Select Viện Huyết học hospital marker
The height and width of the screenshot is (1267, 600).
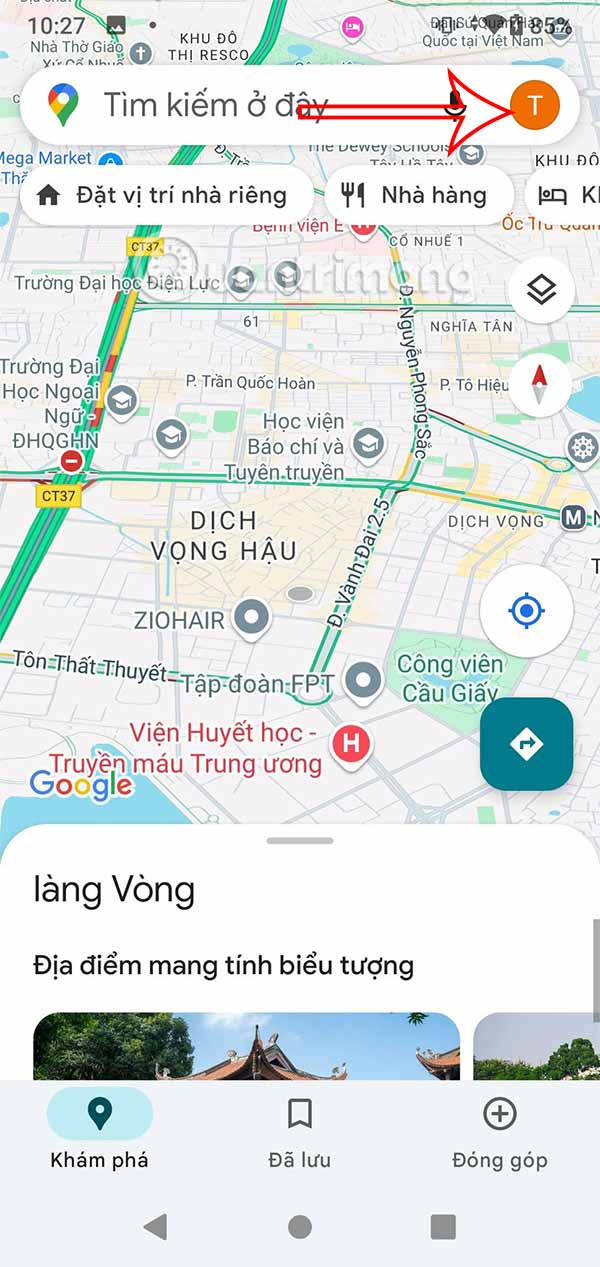[351, 744]
